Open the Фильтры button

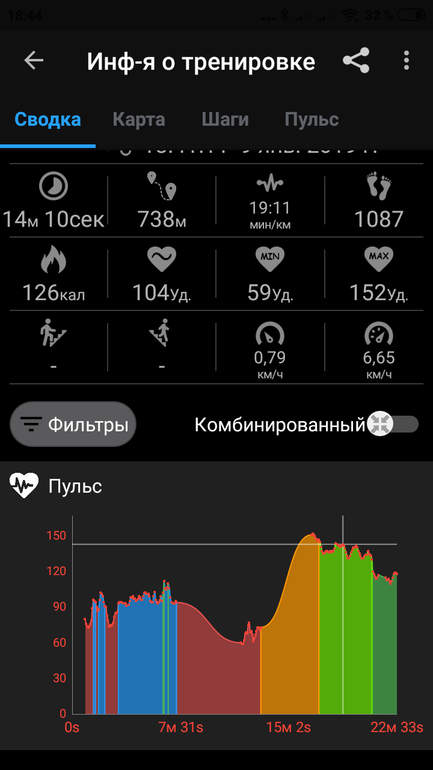click(x=73, y=424)
